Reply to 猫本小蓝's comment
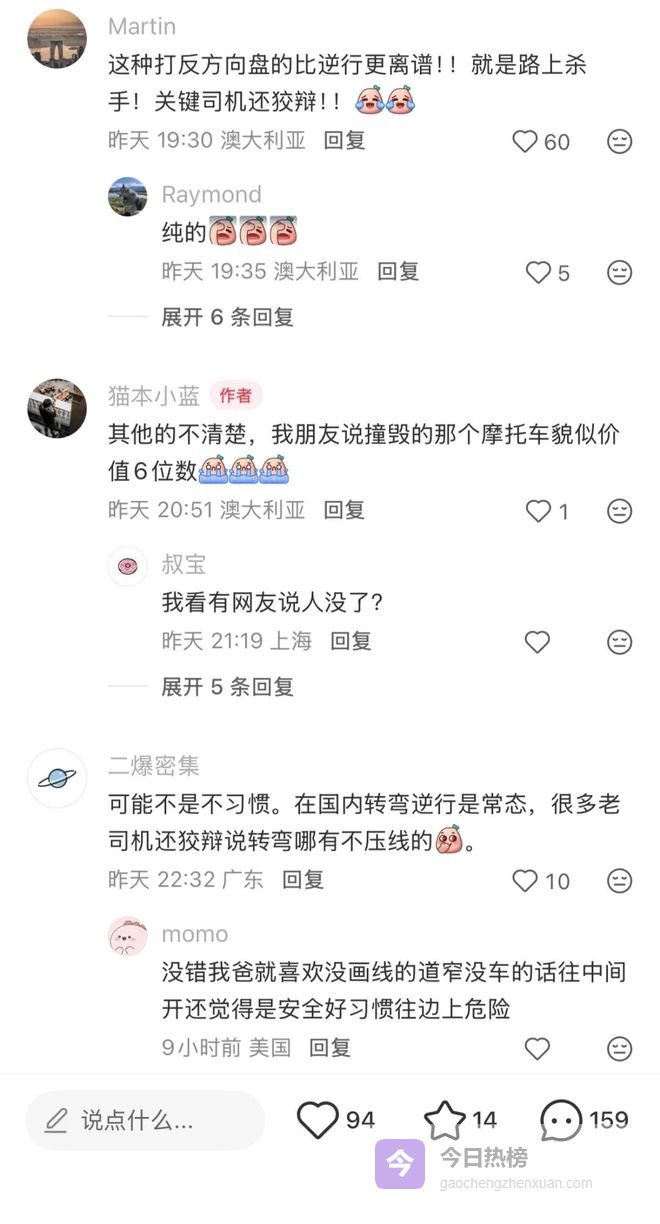This screenshot has width=660, height=1224. (x=344, y=510)
